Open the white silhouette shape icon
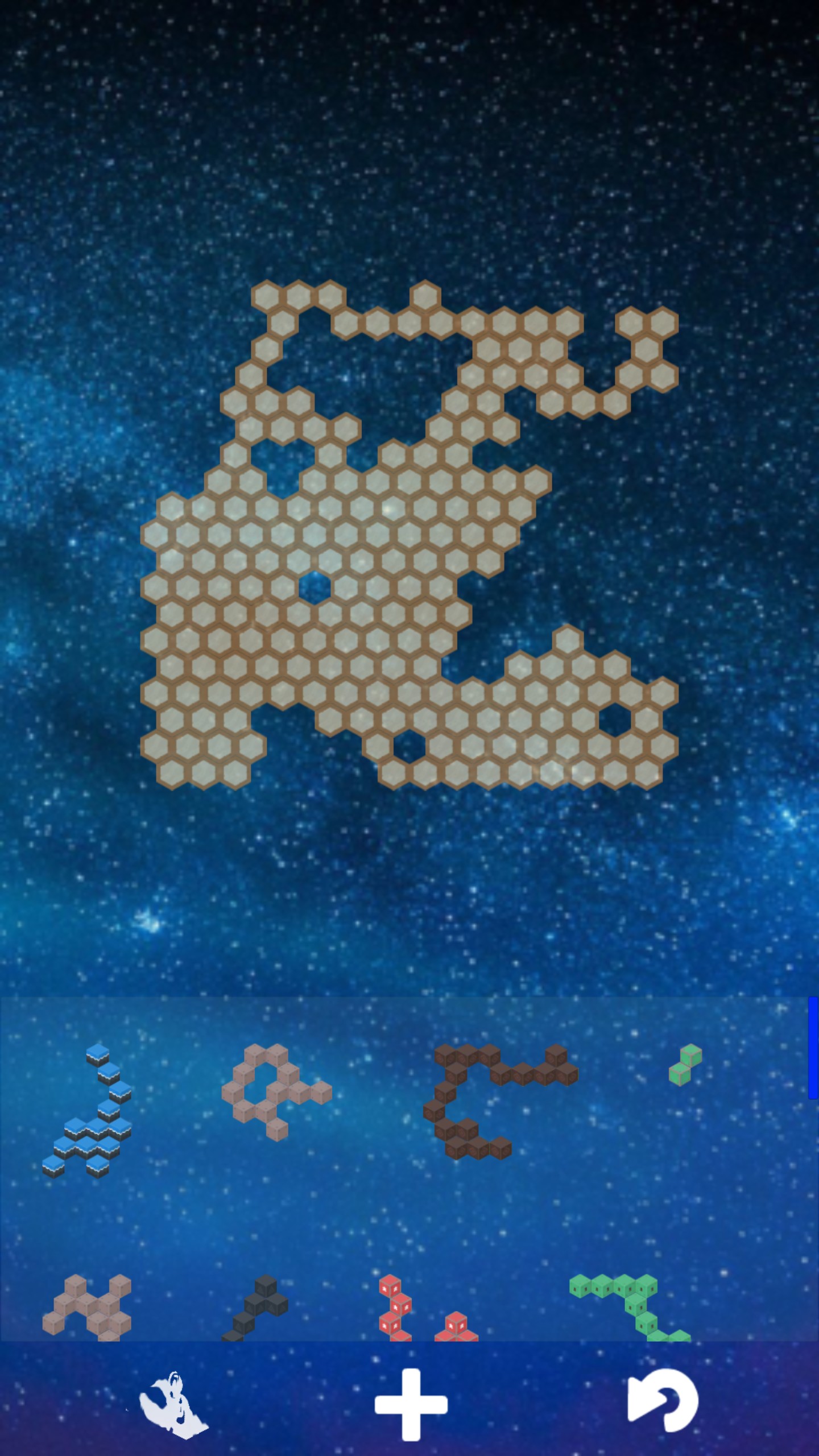 pos(173,1404)
